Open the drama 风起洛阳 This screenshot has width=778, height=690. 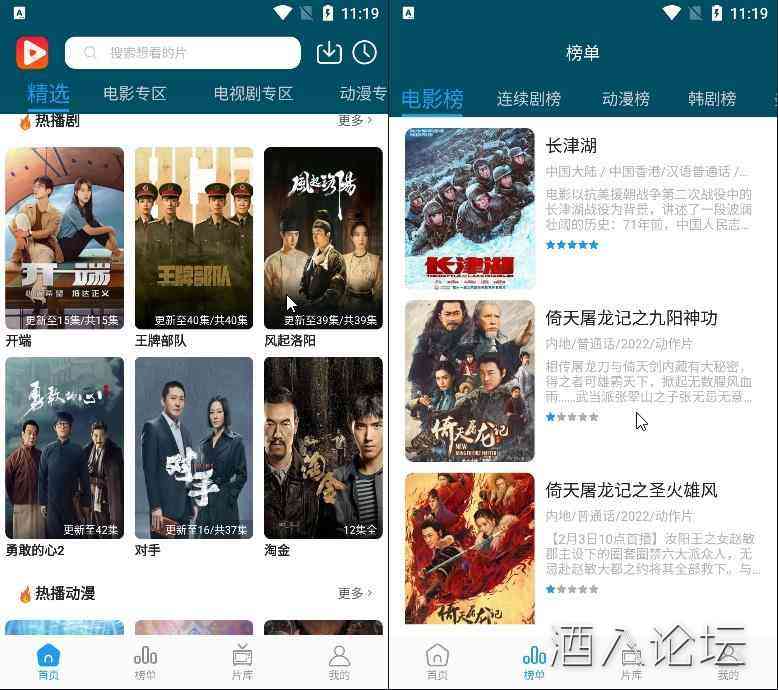[x=323, y=238]
